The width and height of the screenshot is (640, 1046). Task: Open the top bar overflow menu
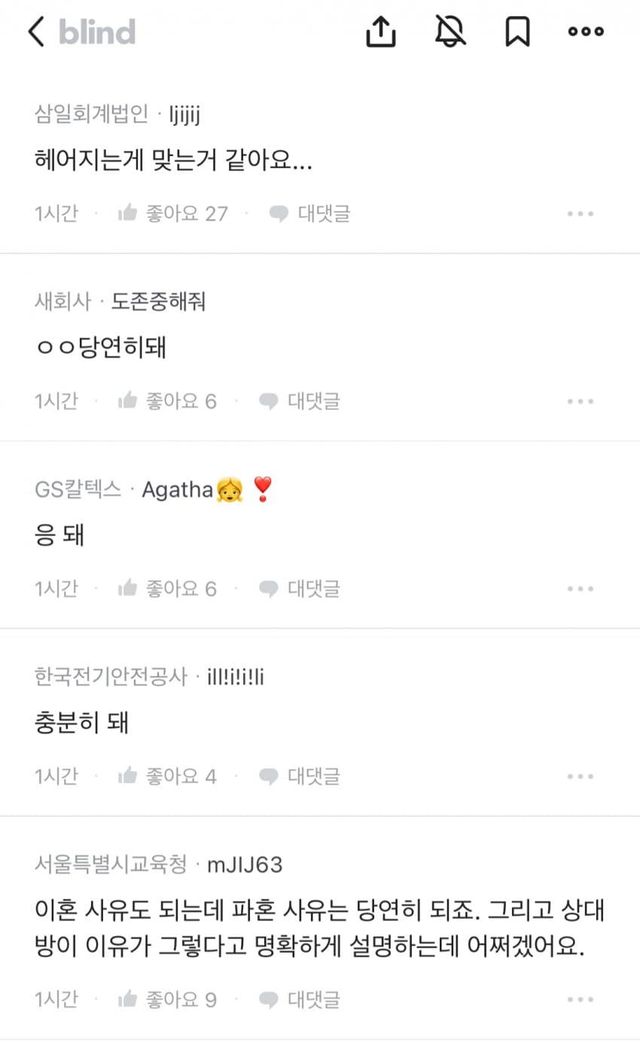point(586,32)
